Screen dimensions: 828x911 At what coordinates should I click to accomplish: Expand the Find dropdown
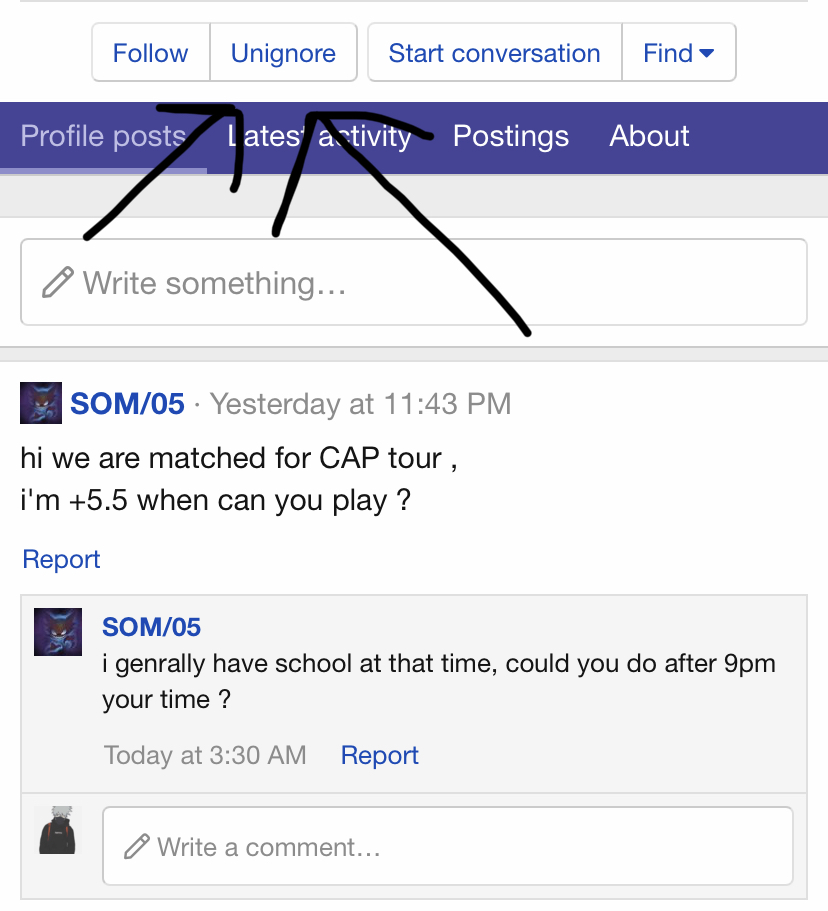[x=678, y=53]
